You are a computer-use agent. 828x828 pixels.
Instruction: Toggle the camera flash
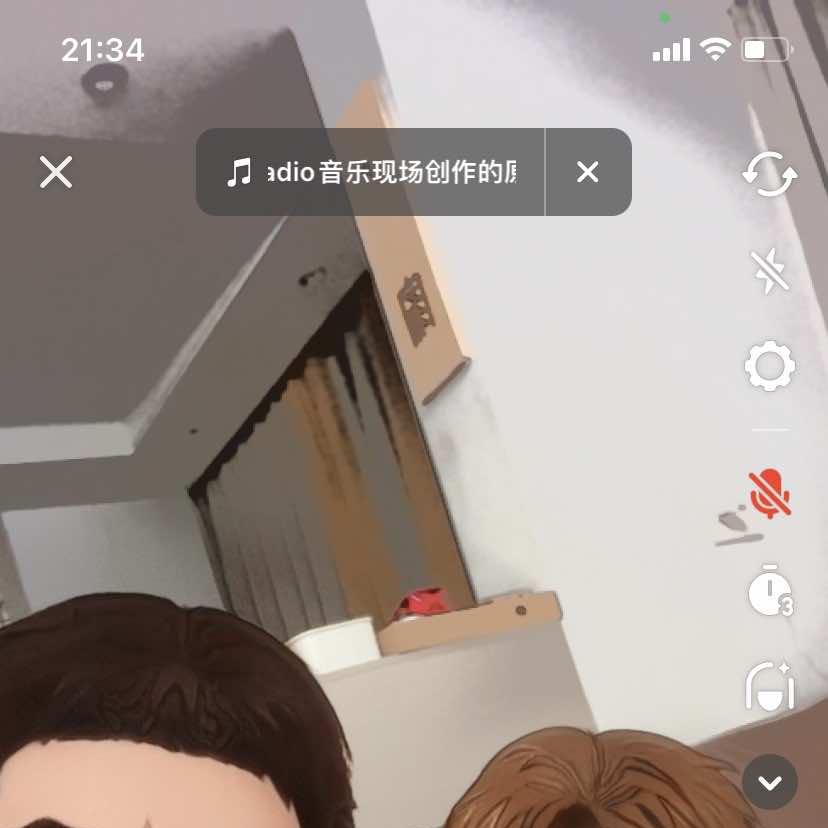(x=769, y=270)
